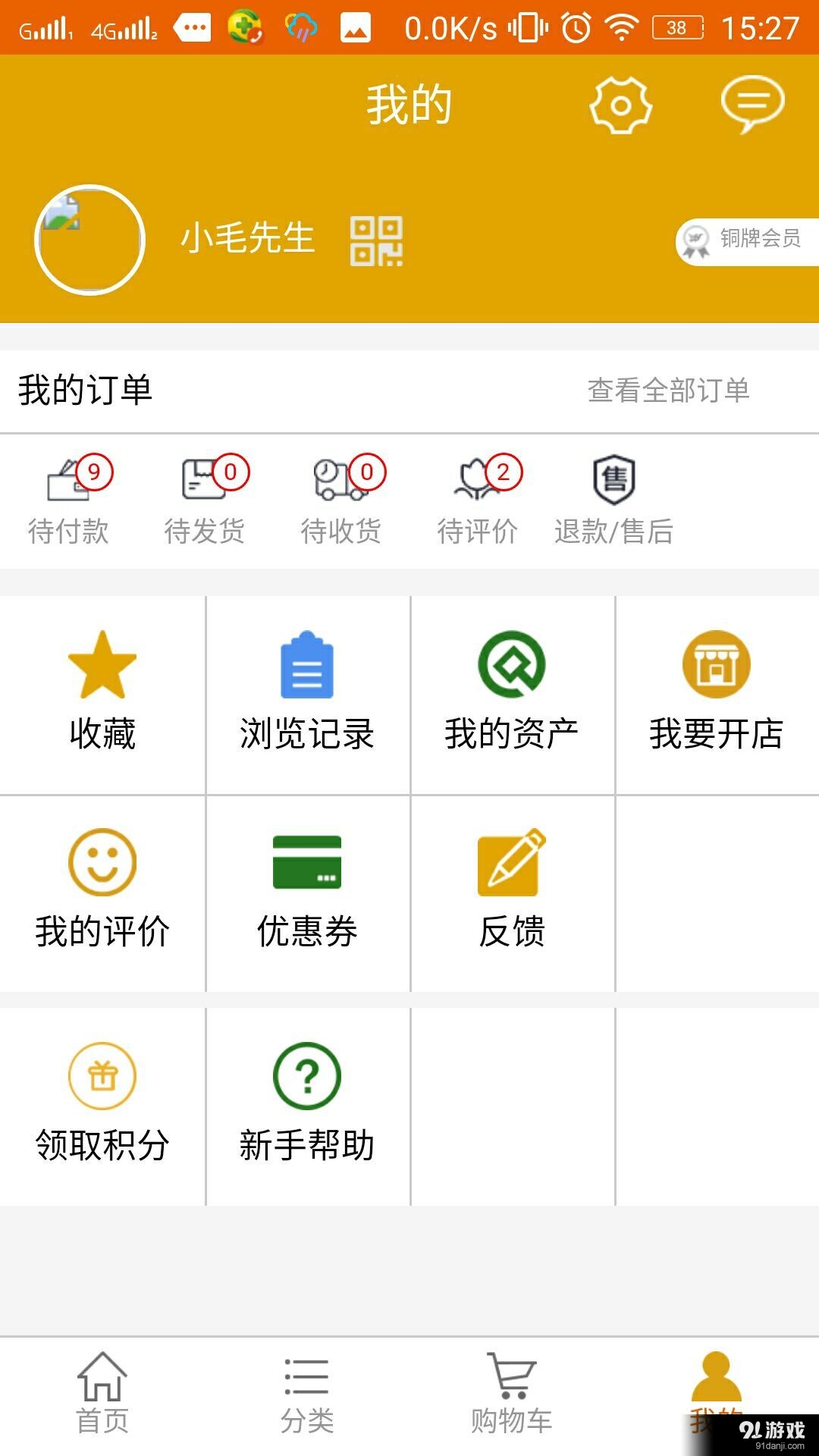Open 浏览记录 browsing history
819x1456 pixels.
click(307, 694)
